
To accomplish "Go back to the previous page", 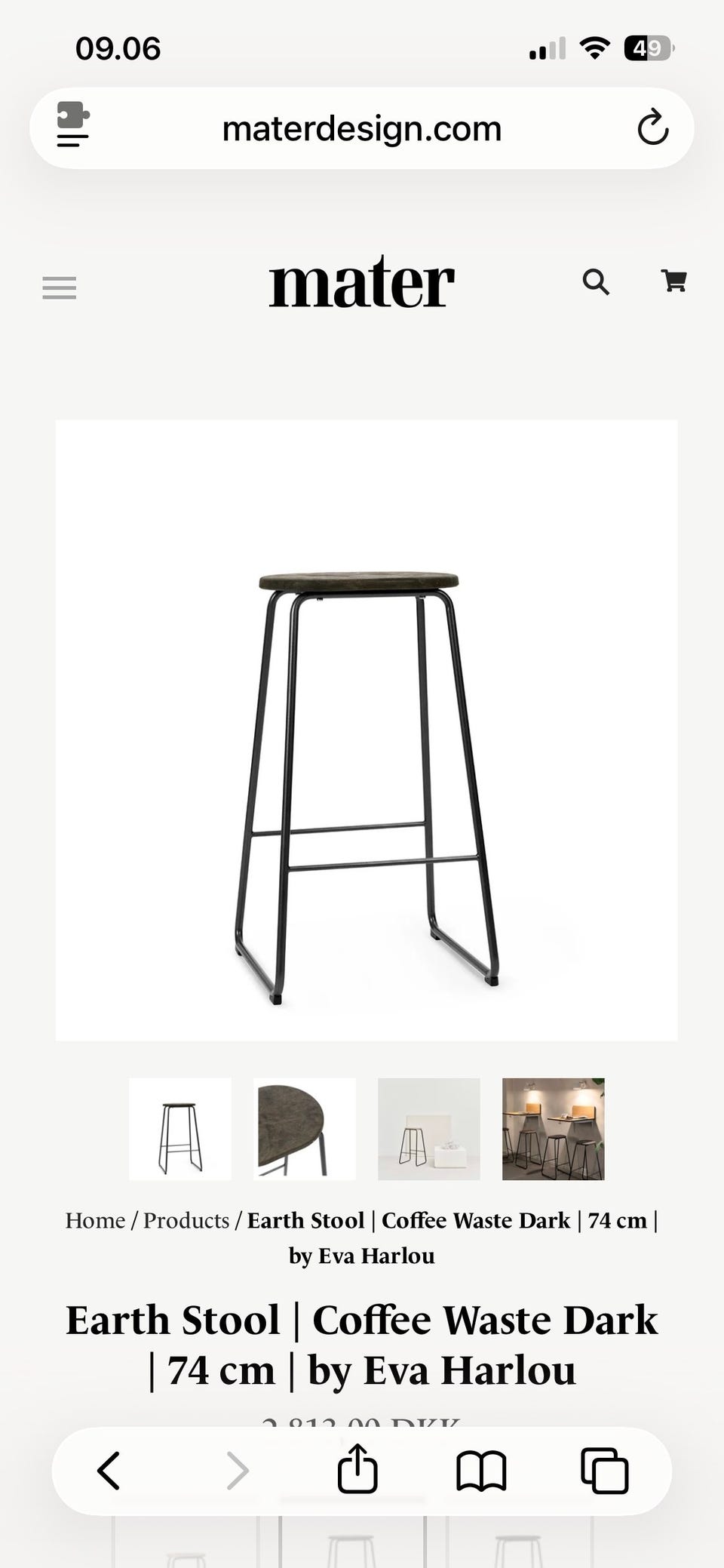I will 109,1471.
